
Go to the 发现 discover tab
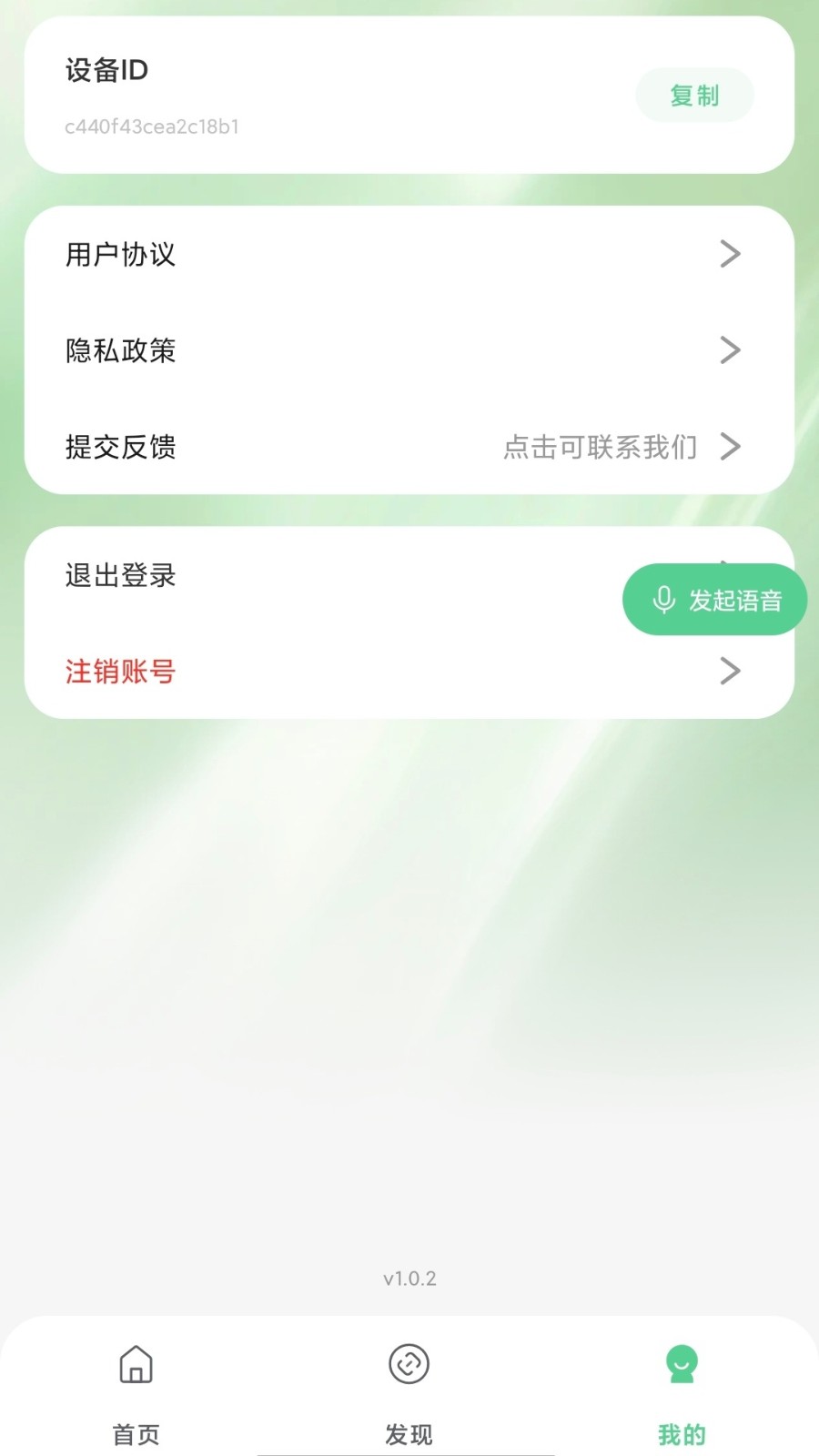point(409,1388)
